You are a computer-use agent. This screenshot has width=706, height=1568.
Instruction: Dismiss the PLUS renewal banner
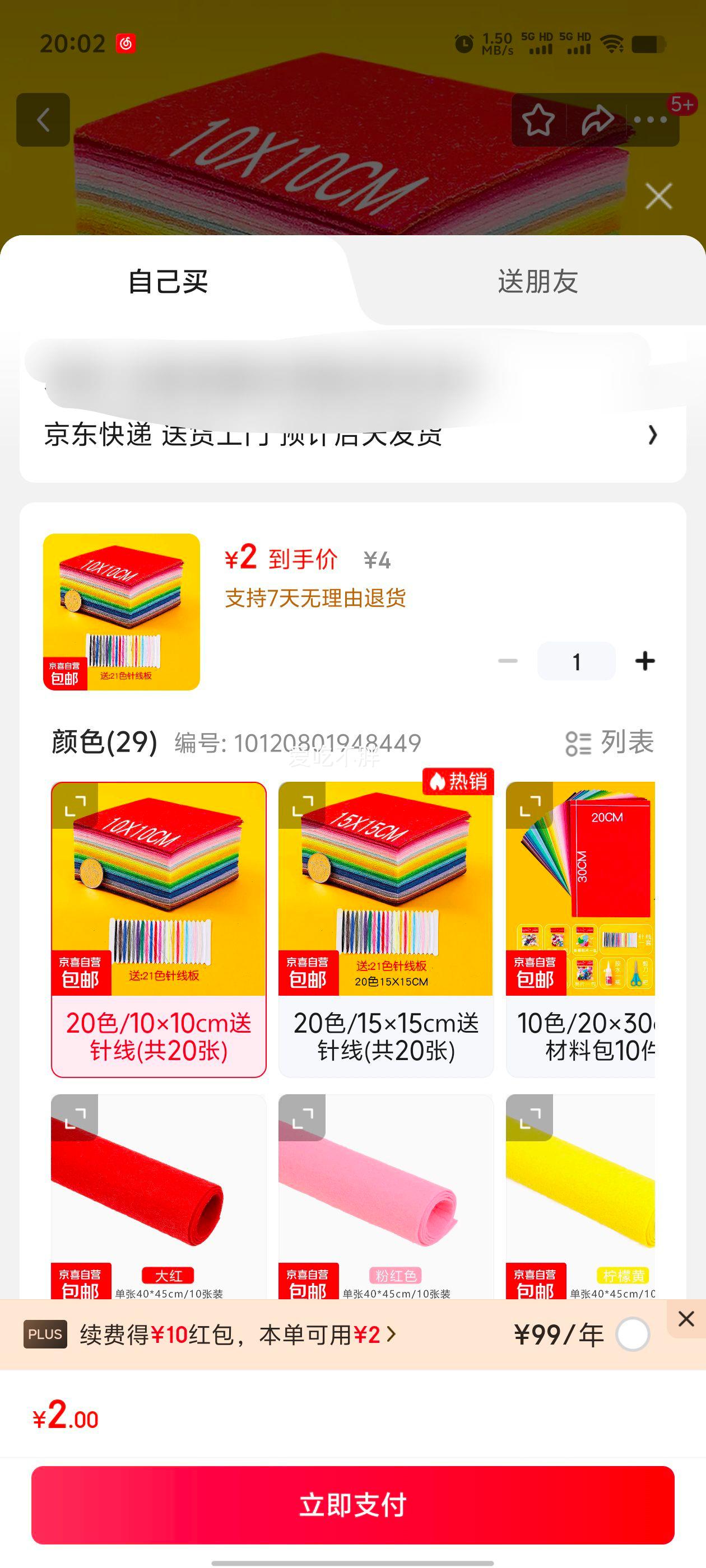coord(686,1318)
